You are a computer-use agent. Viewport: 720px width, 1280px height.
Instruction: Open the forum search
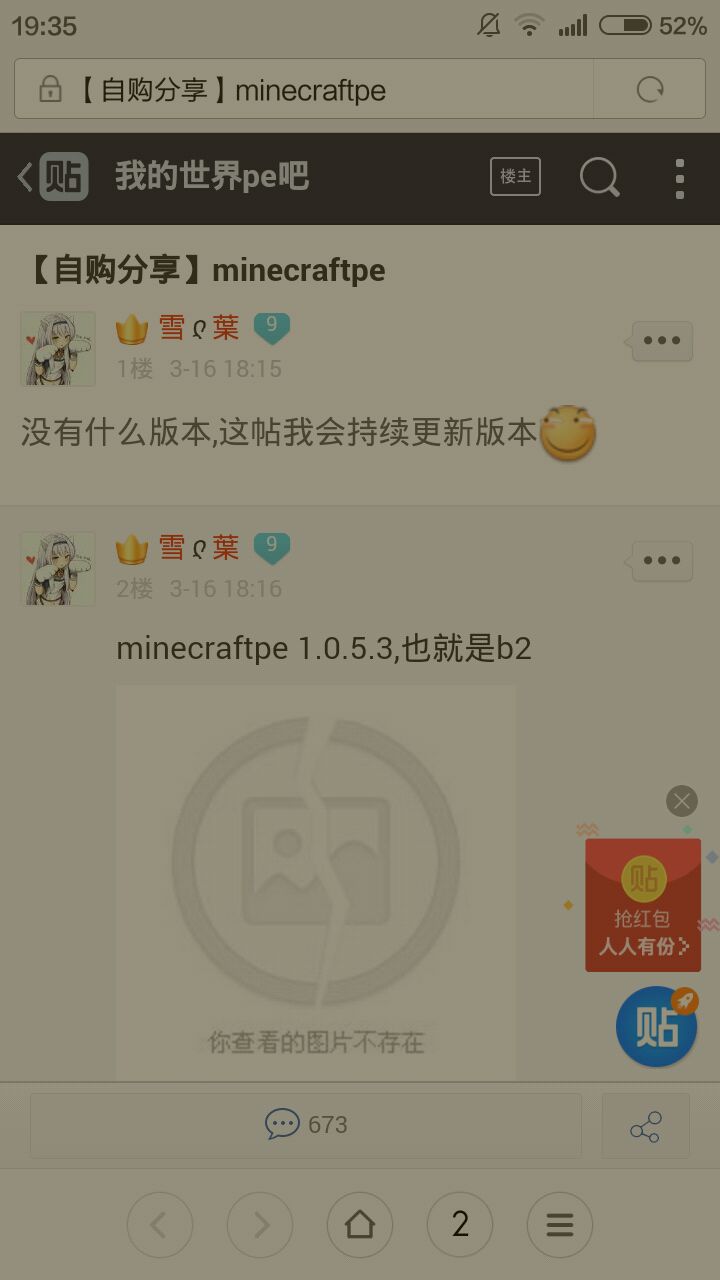point(599,177)
